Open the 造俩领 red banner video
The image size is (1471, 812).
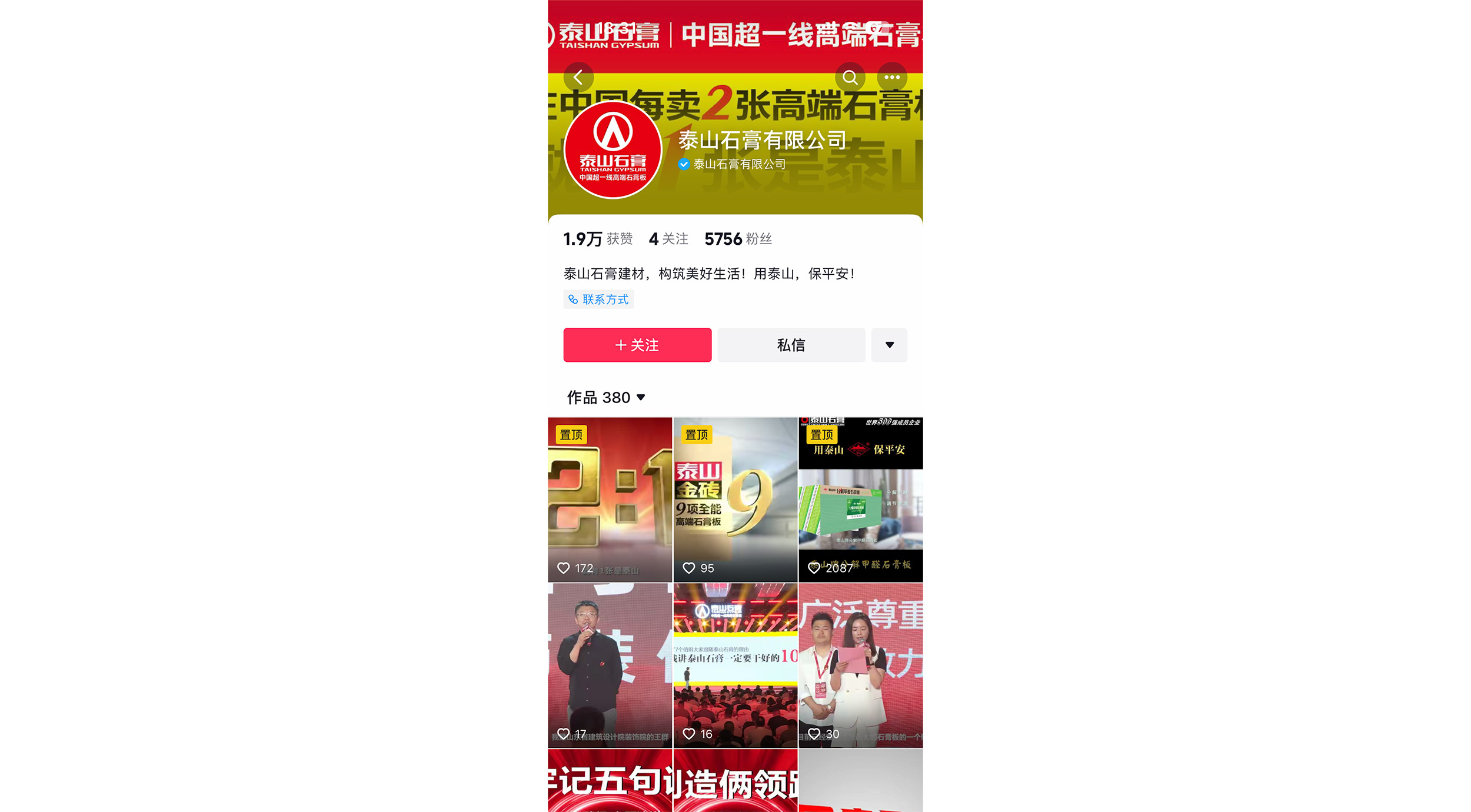click(x=735, y=781)
